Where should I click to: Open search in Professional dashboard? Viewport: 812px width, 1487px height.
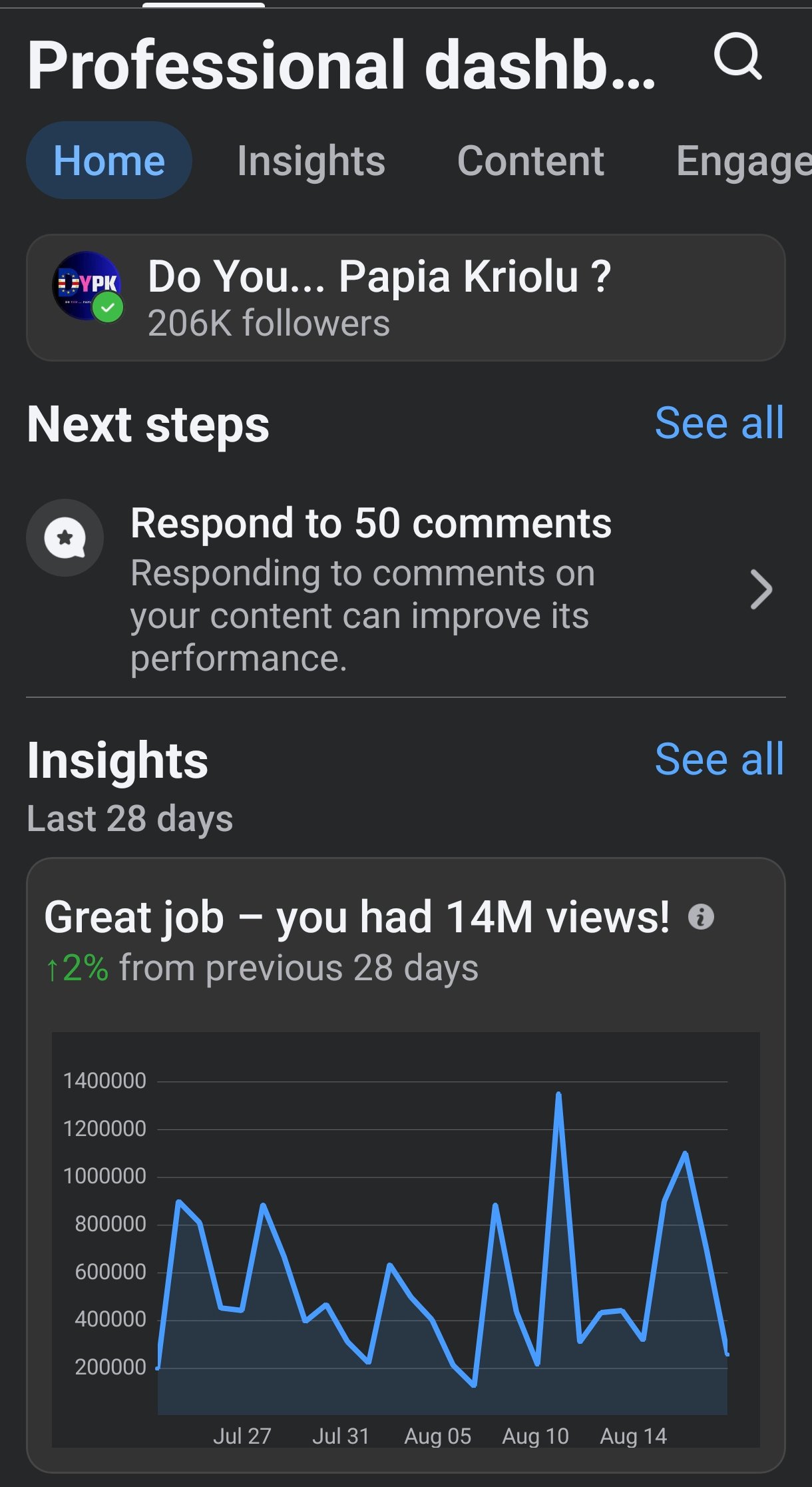(x=737, y=57)
